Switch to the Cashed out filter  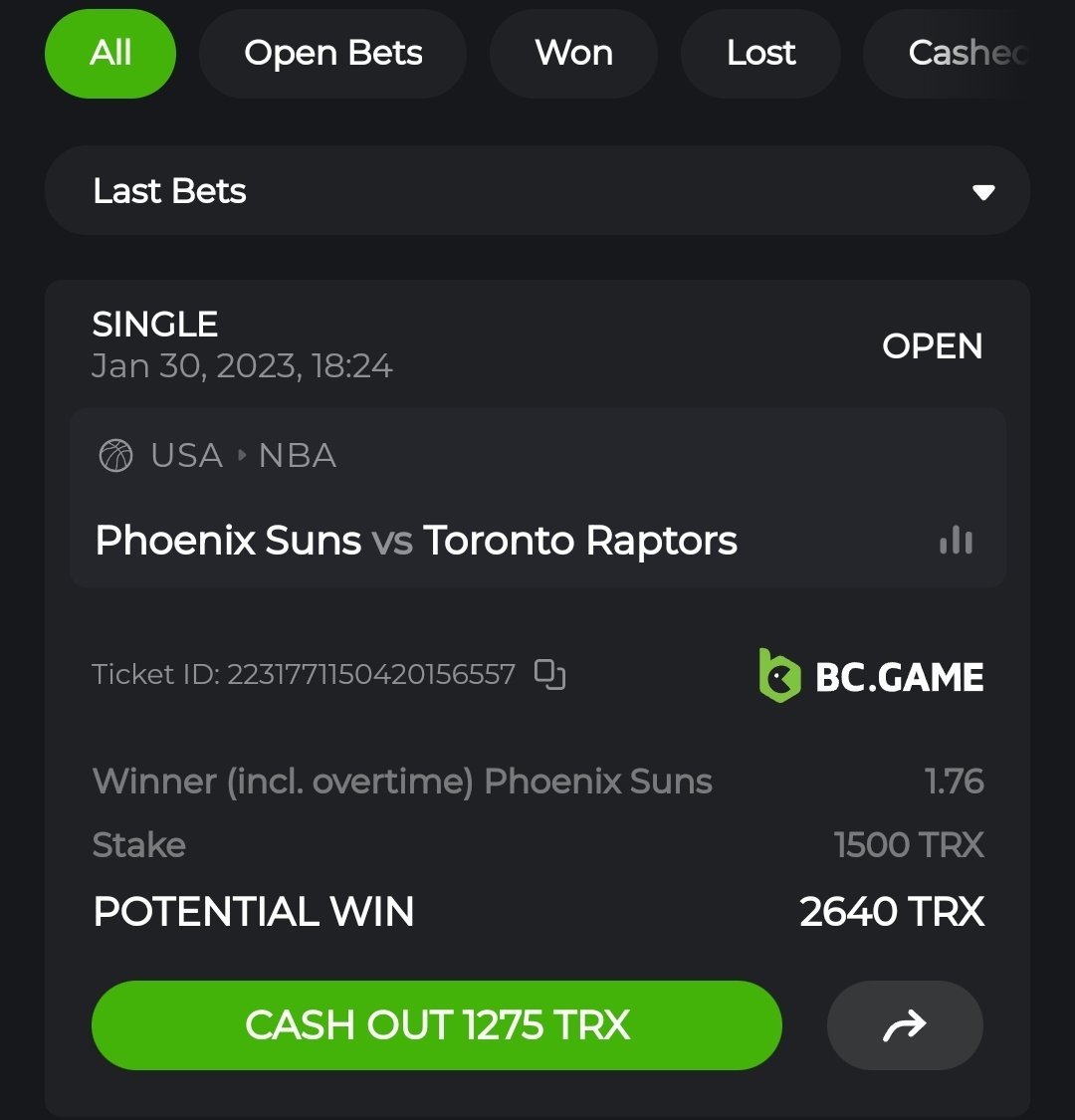(966, 54)
